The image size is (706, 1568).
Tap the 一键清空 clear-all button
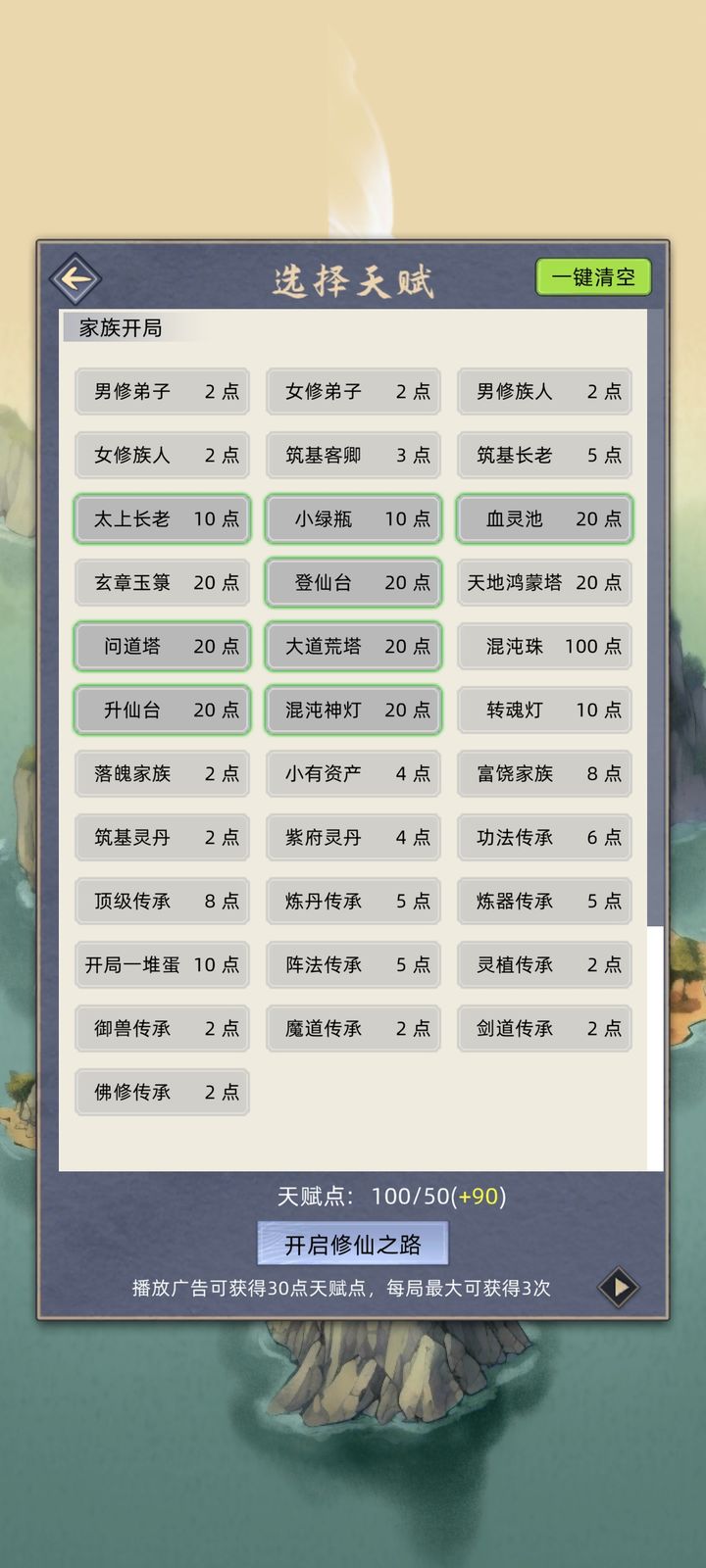coord(592,277)
